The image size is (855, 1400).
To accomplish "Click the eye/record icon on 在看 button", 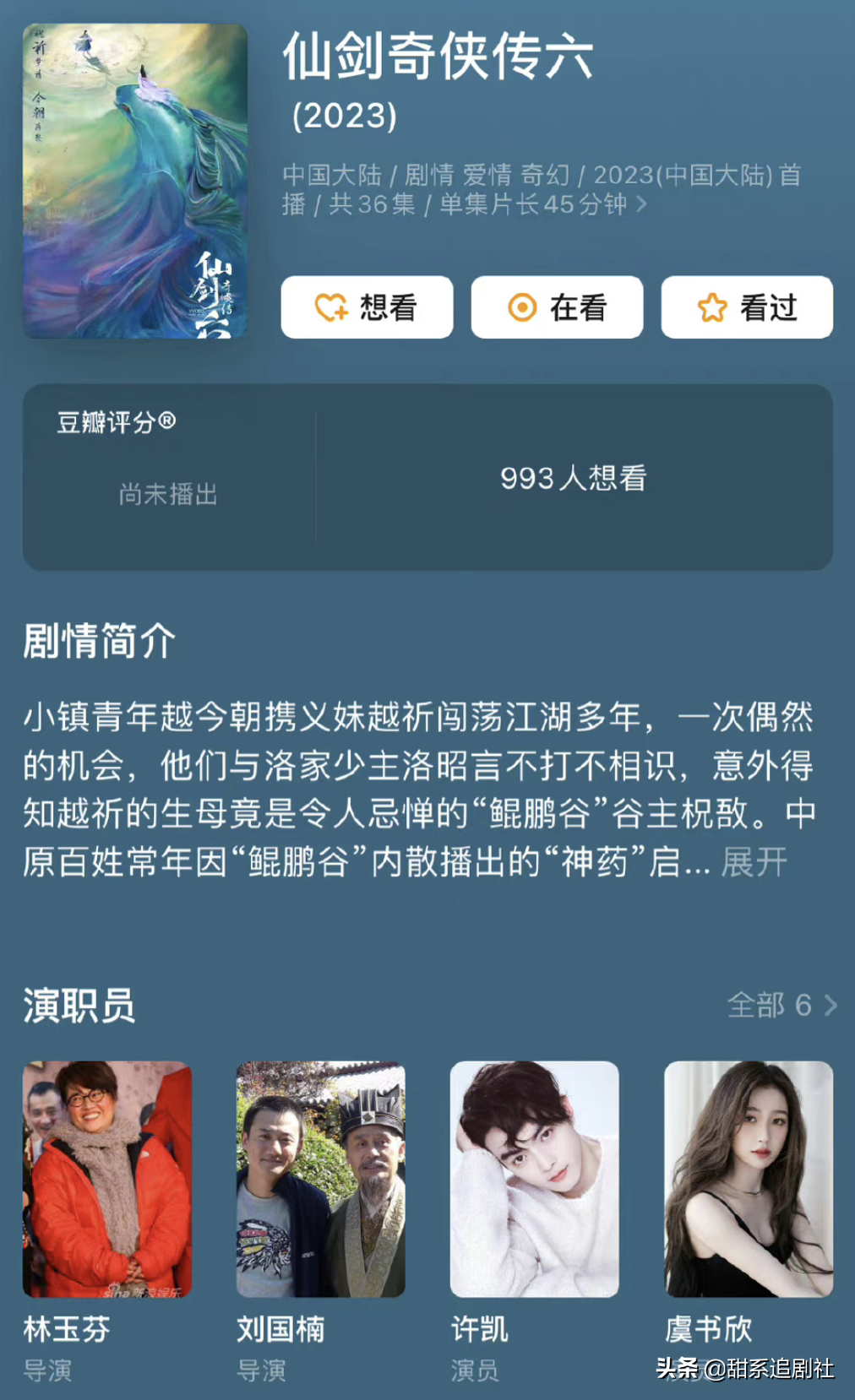I will [521, 308].
